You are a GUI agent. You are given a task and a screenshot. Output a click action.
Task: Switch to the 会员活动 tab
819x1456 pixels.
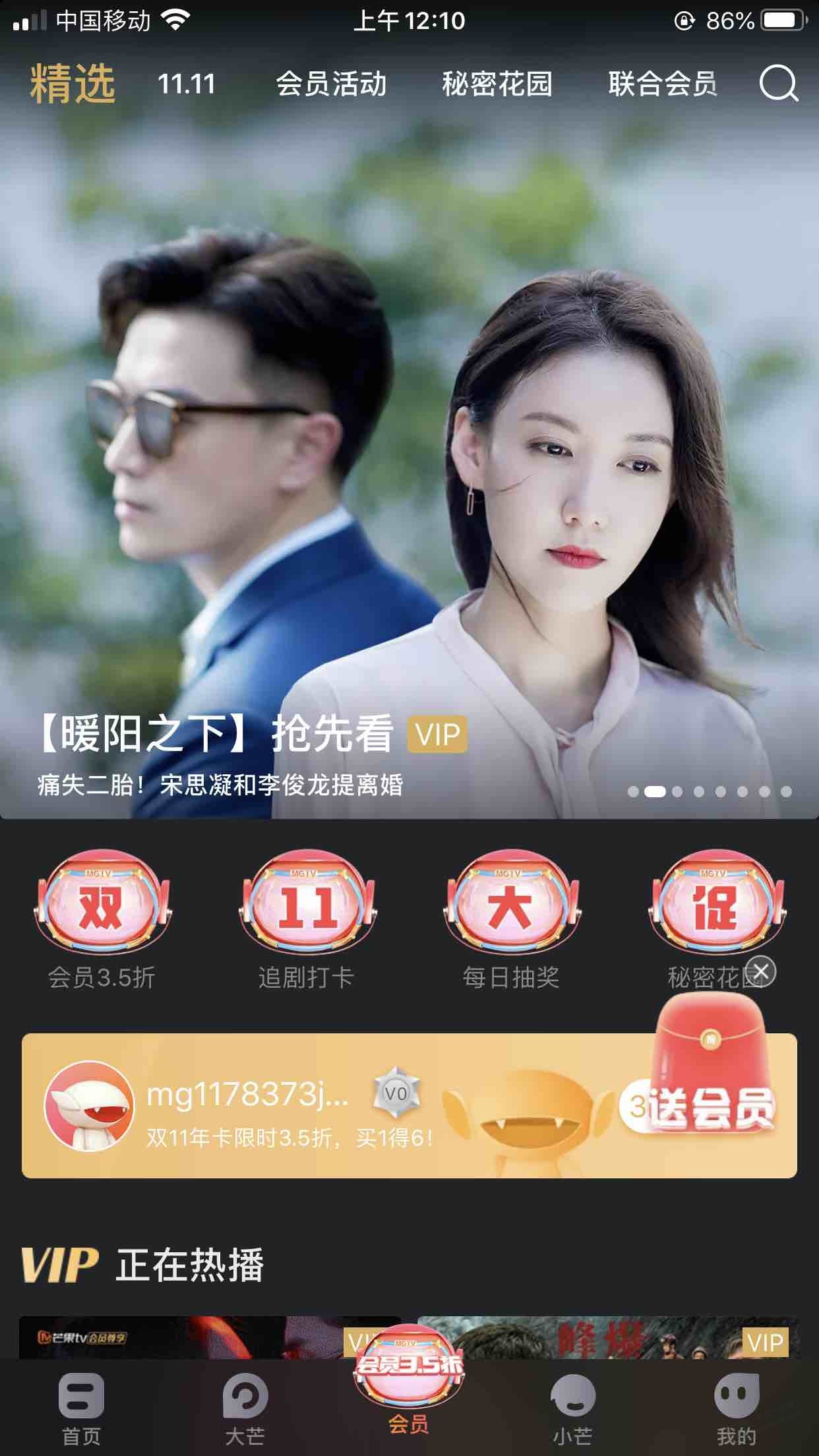coord(331,84)
